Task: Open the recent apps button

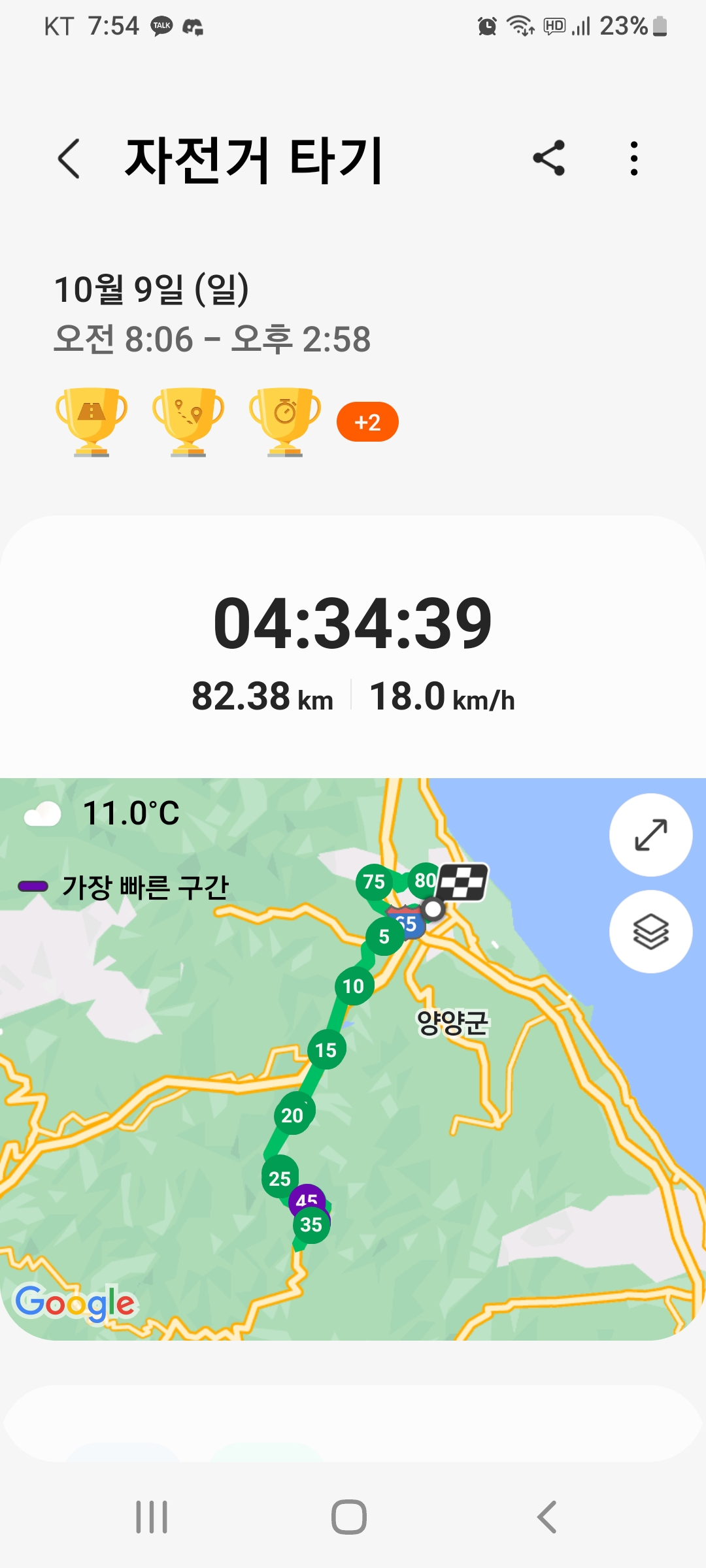Action: click(152, 1516)
